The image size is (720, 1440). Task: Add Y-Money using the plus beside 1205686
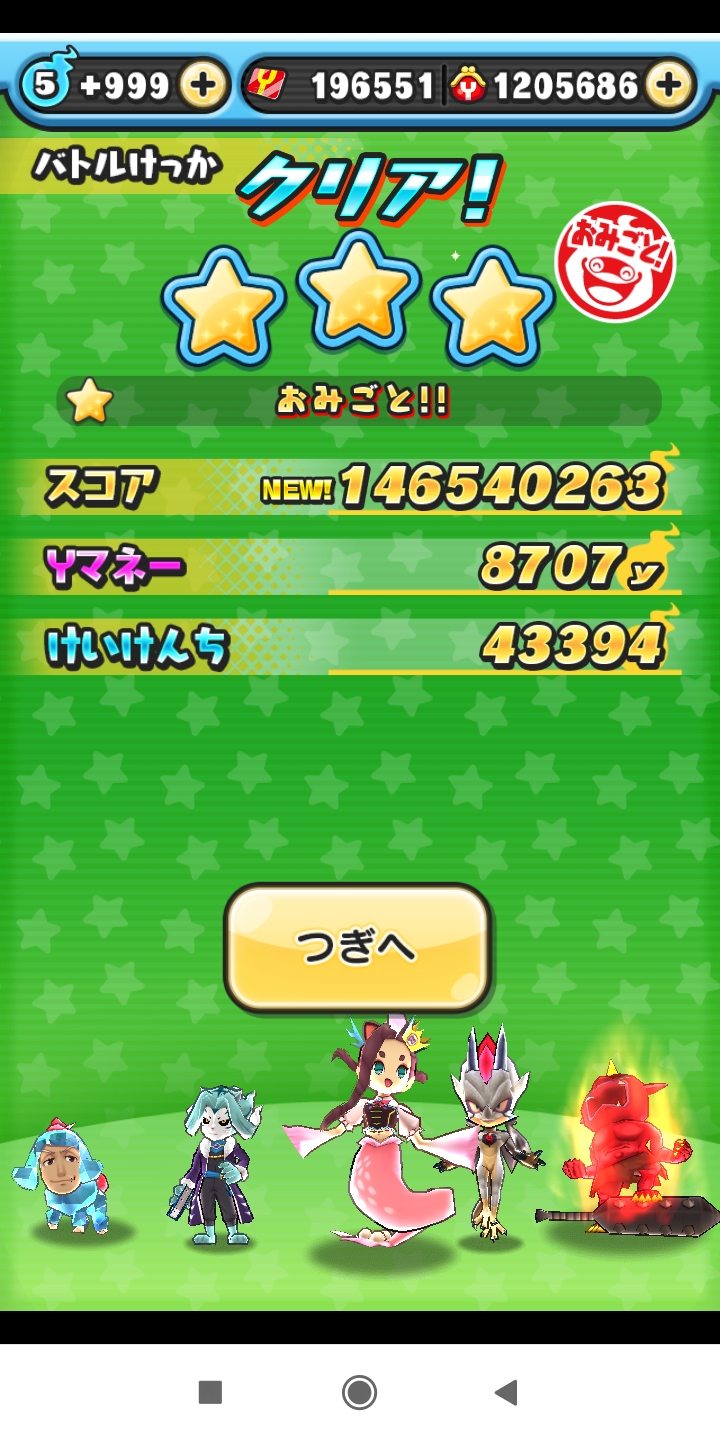[669, 86]
